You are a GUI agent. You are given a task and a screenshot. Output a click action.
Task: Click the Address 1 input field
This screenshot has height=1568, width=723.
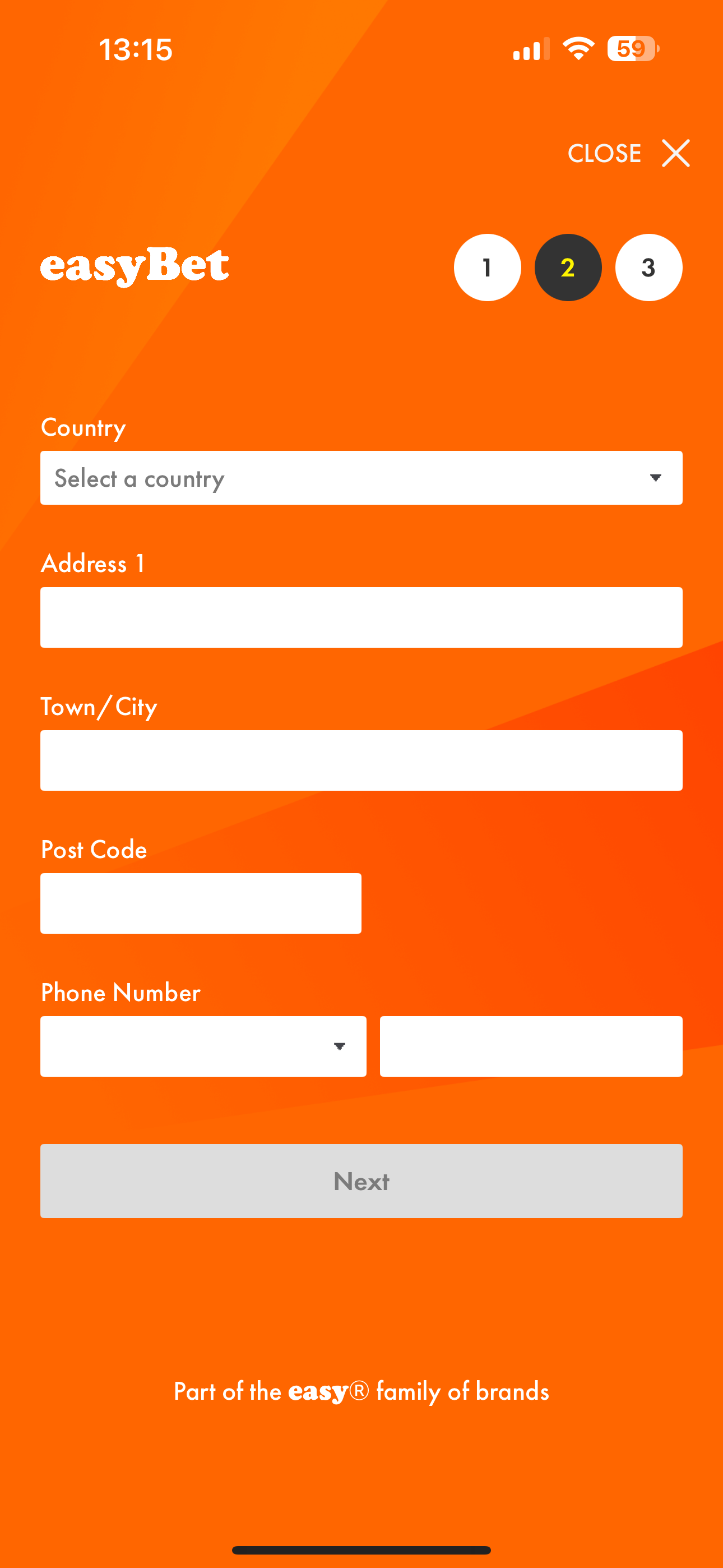pos(361,617)
